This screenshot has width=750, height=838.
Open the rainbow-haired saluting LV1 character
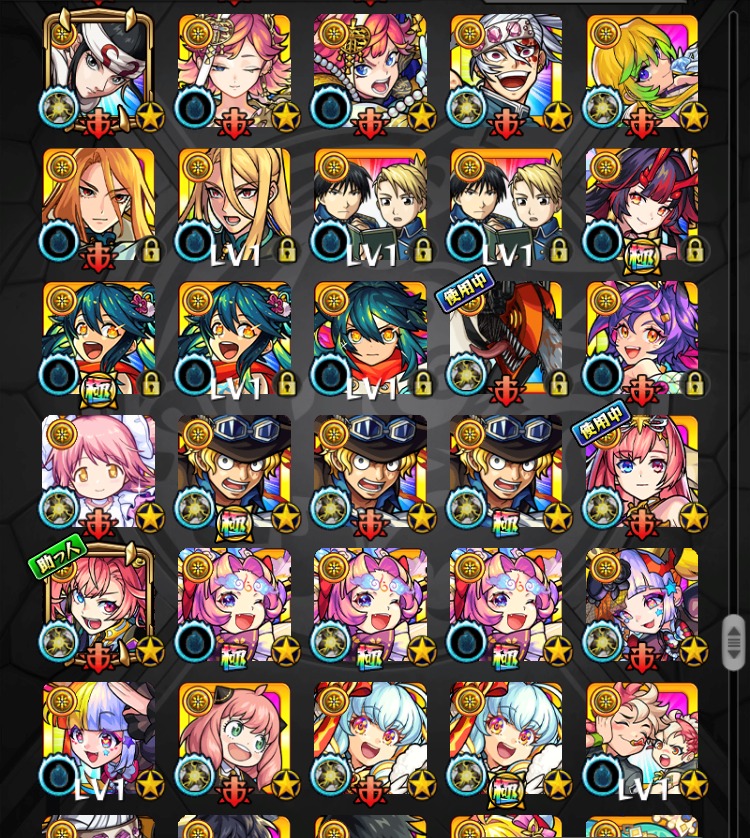point(98,739)
